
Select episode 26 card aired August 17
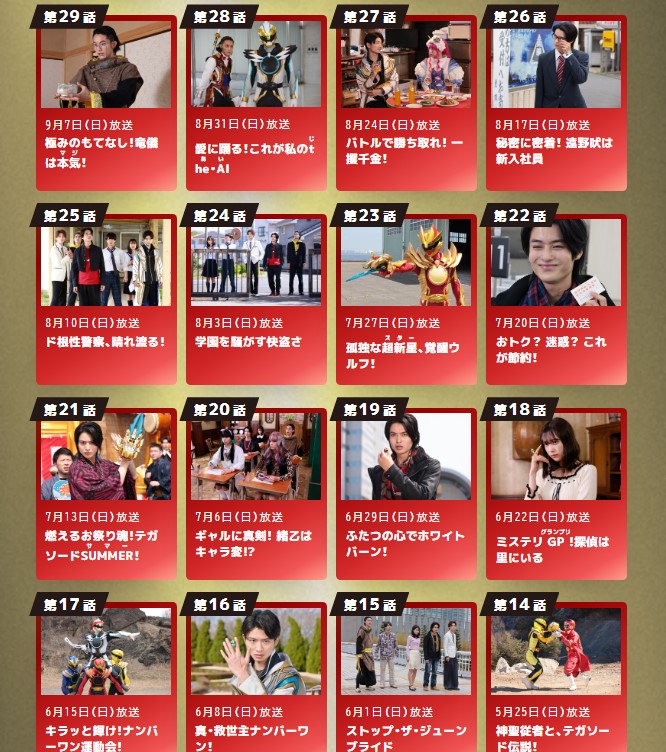click(556, 100)
